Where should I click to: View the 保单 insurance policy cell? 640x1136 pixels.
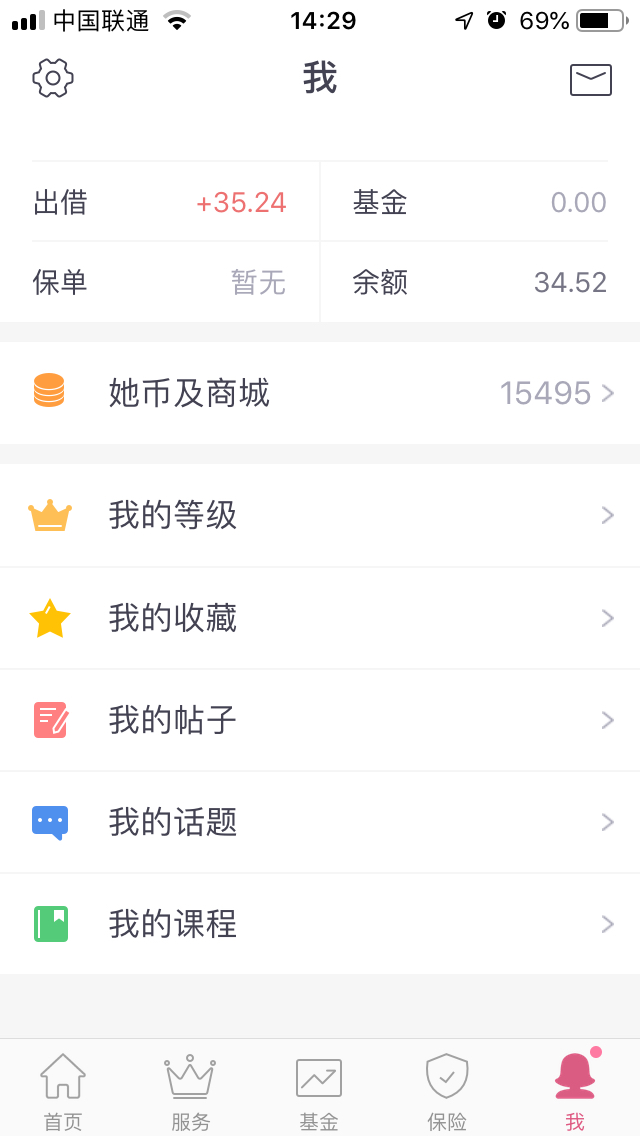coord(160,282)
